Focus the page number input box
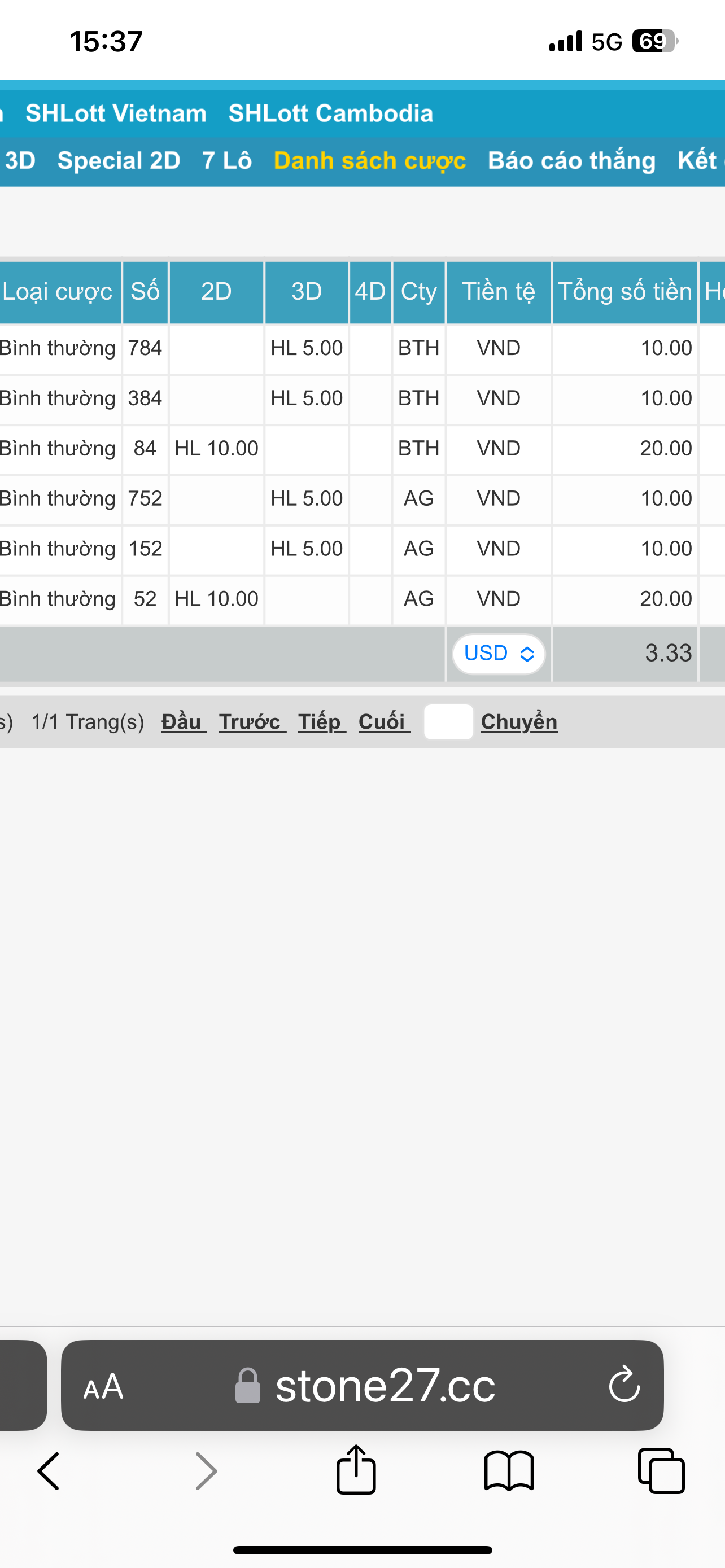 449,722
